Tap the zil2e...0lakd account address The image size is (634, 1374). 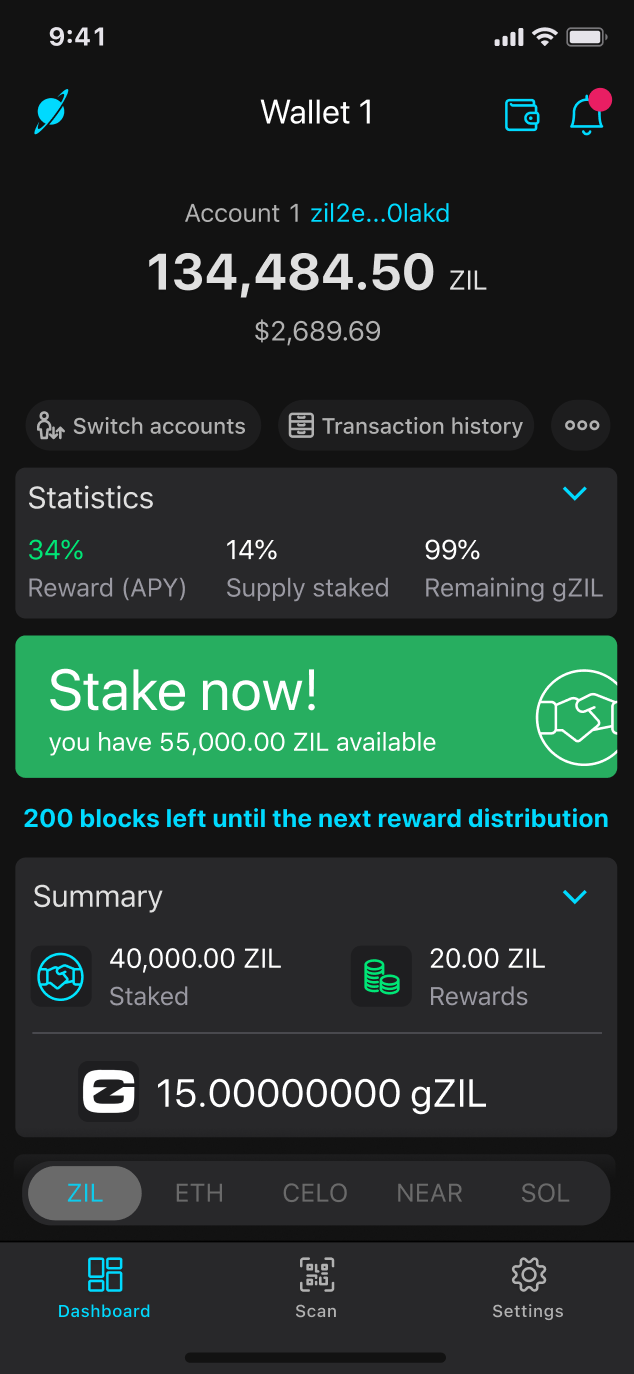pos(380,213)
